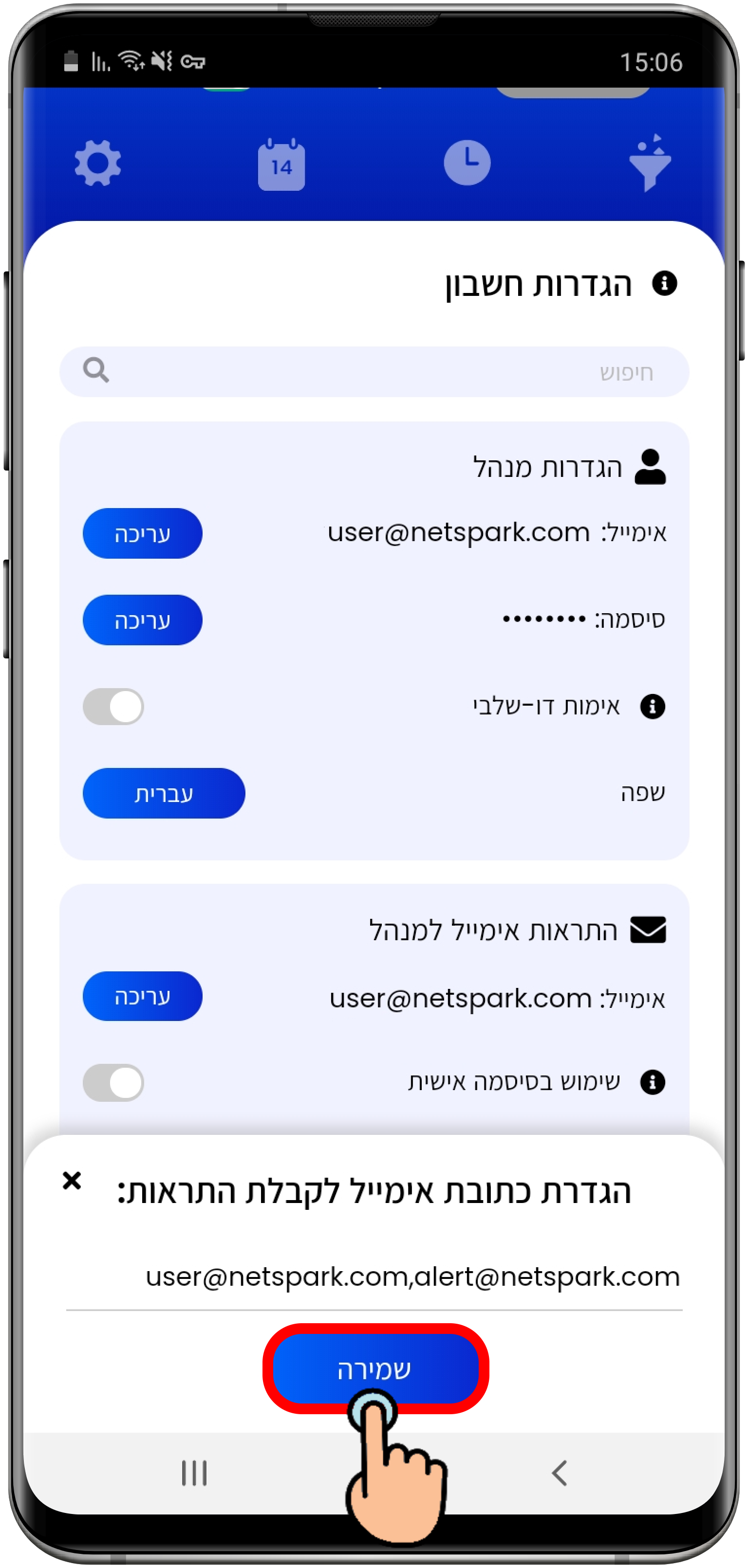The image size is (748, 1568).
Task: Go back with the navigation bar arrow
Action: coord(559,1473)
